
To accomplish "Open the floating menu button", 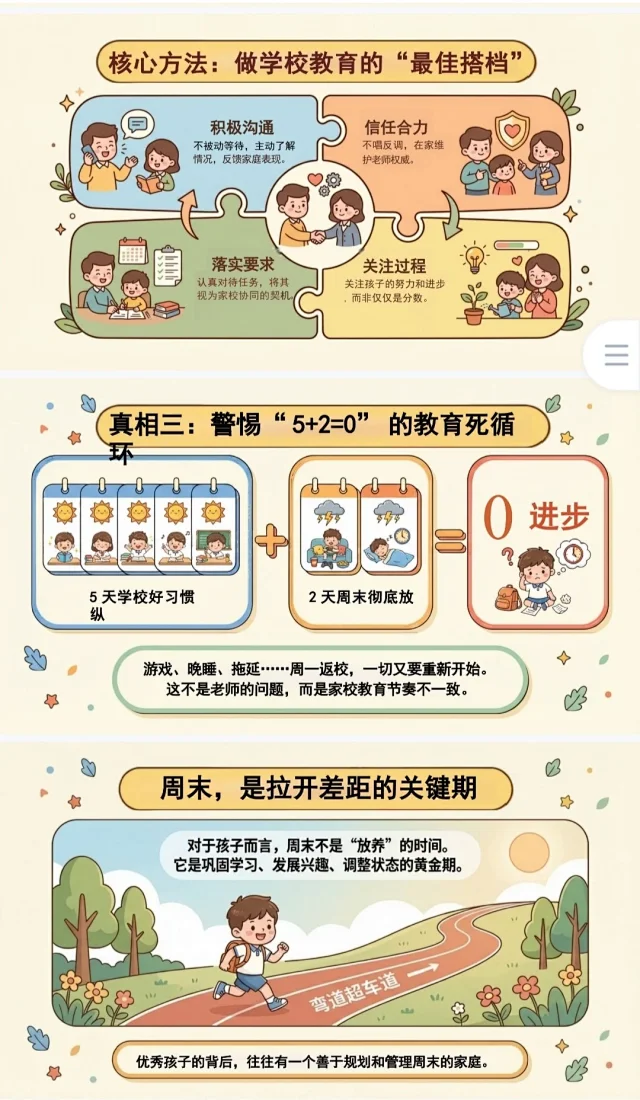I will 617,355.
